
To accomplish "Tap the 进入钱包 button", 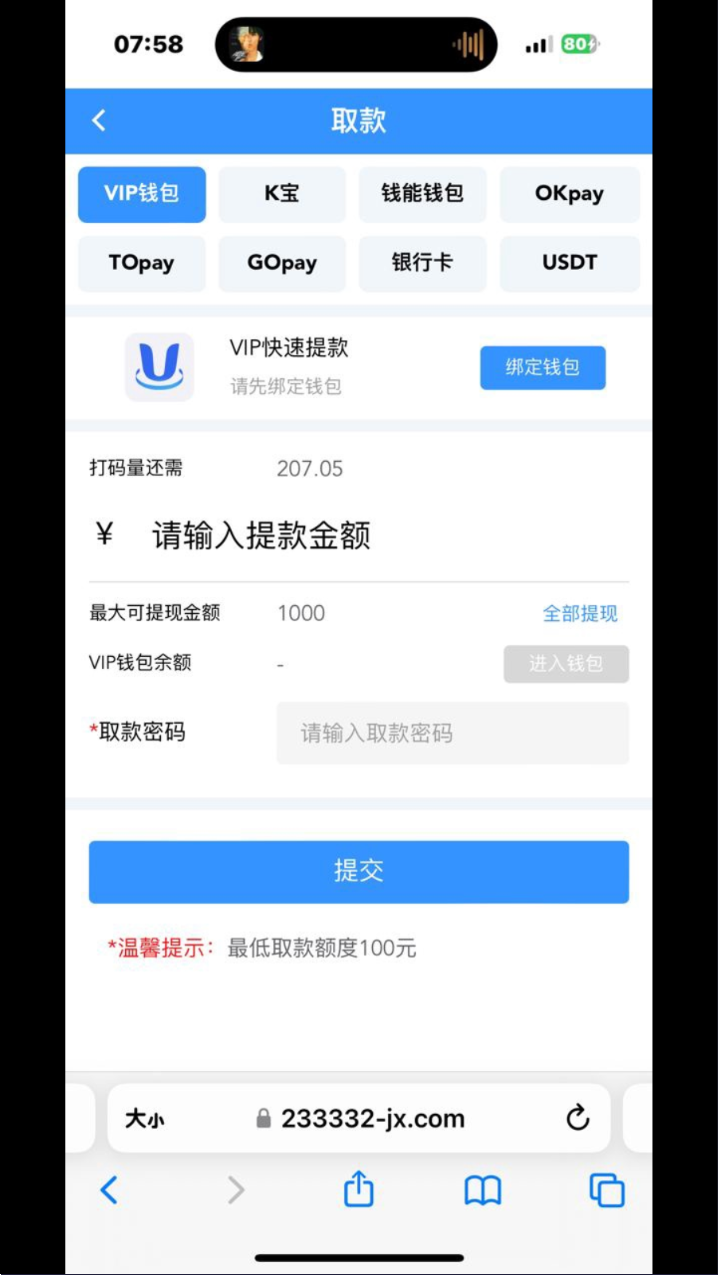I will pyautogui.click(x=565, y=663).
